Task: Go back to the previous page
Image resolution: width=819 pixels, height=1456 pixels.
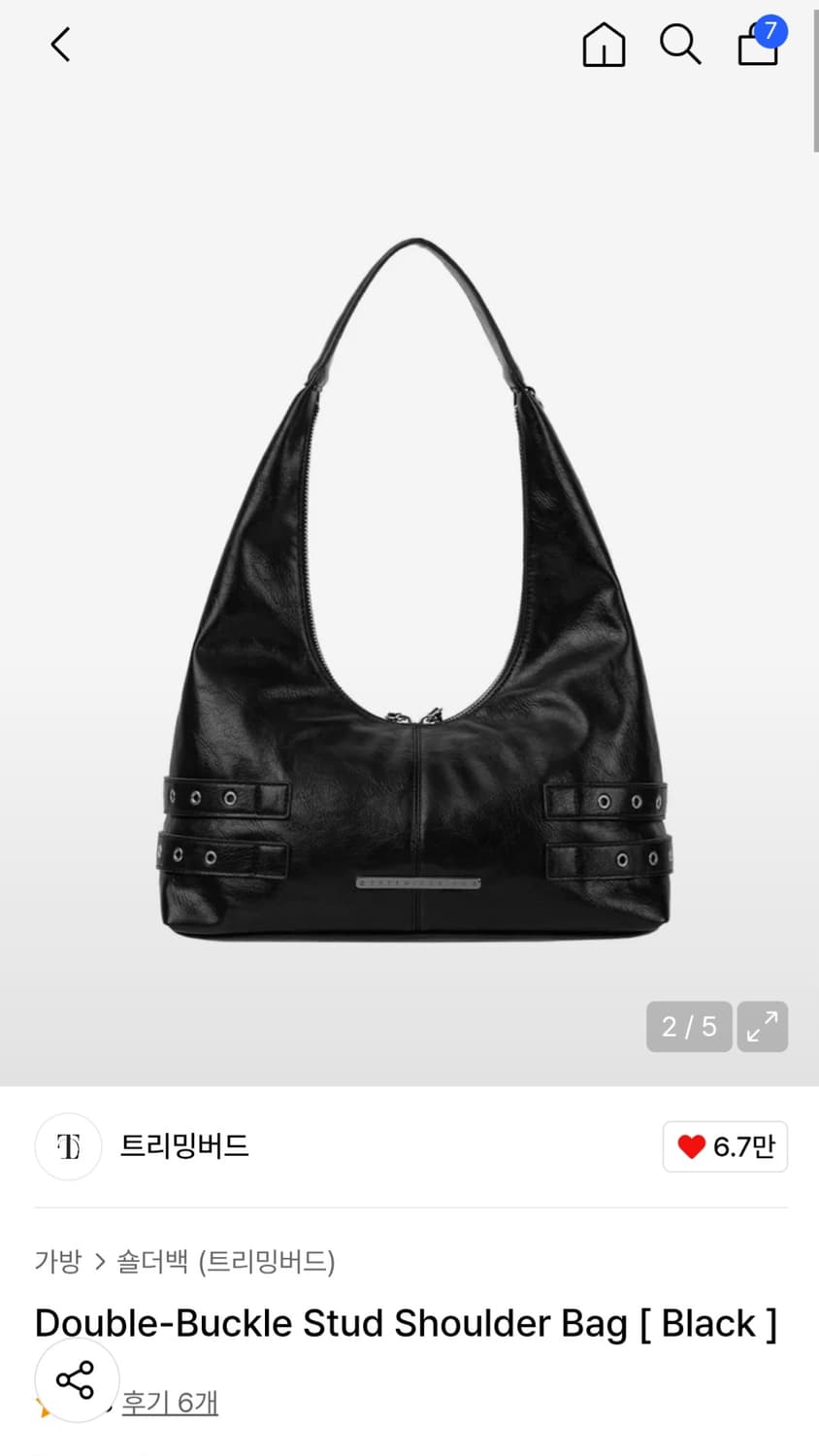Action: [60, 45]
